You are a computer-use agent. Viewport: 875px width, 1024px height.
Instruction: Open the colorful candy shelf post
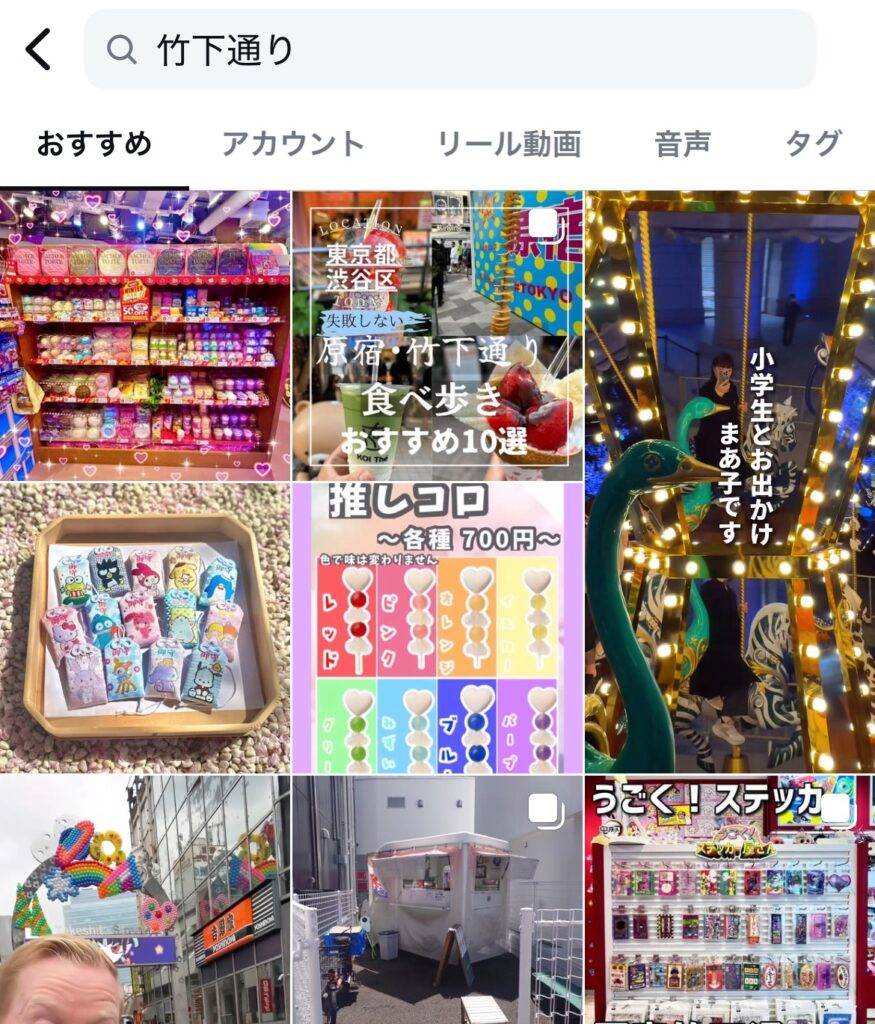145,335
